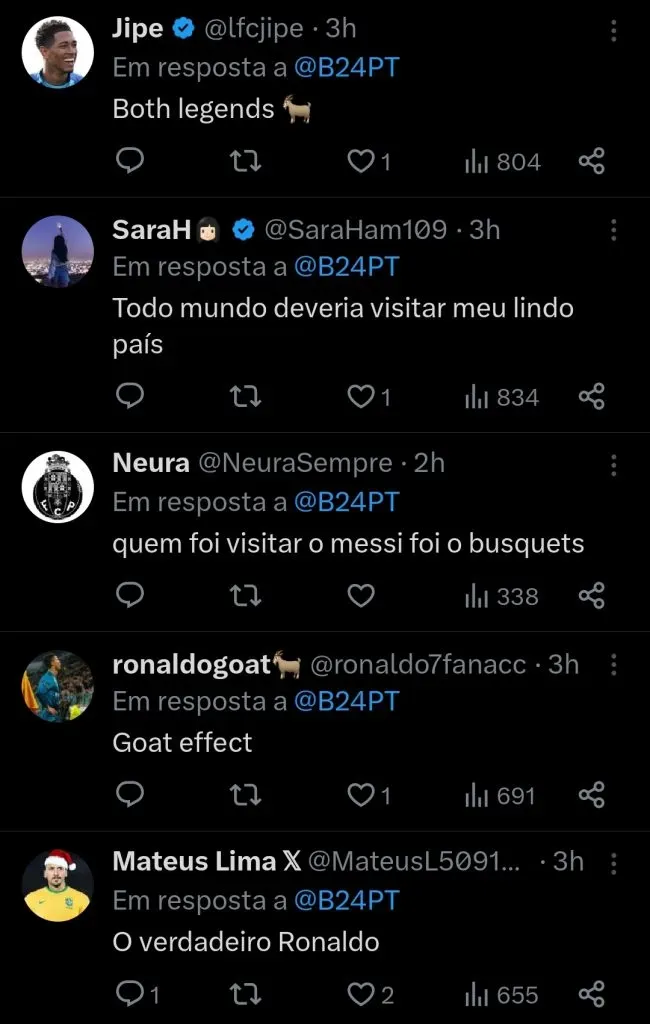The height and width of the screenshot is (1024, 650).
Task: Share Mateus Lima's reply
Action: 592,995
